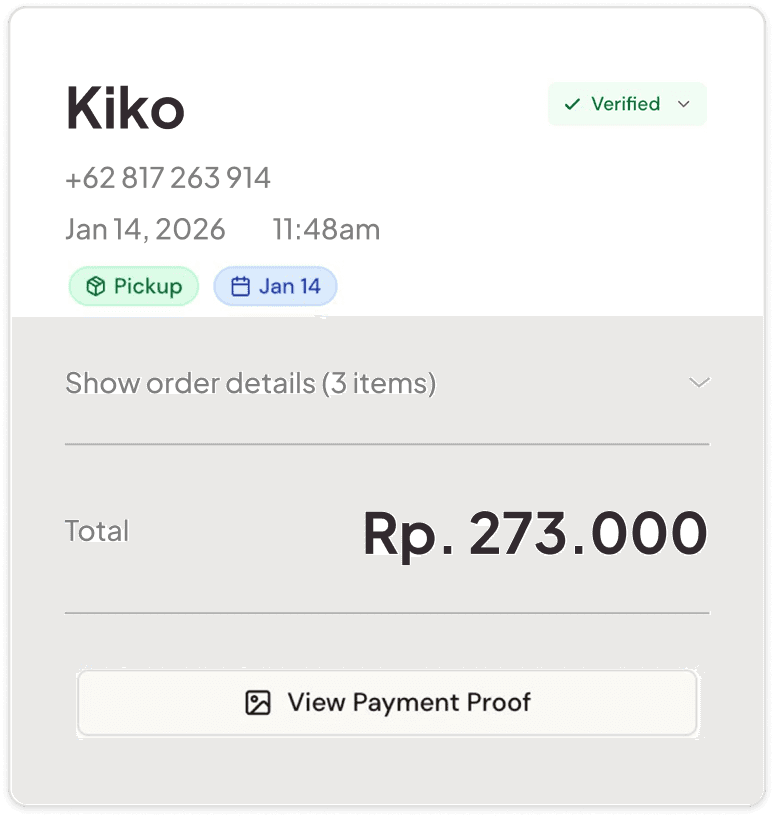Screen dimensions: 774x818
Task: Click the image icon on View Payment Proof
Action: click(258, 702)
